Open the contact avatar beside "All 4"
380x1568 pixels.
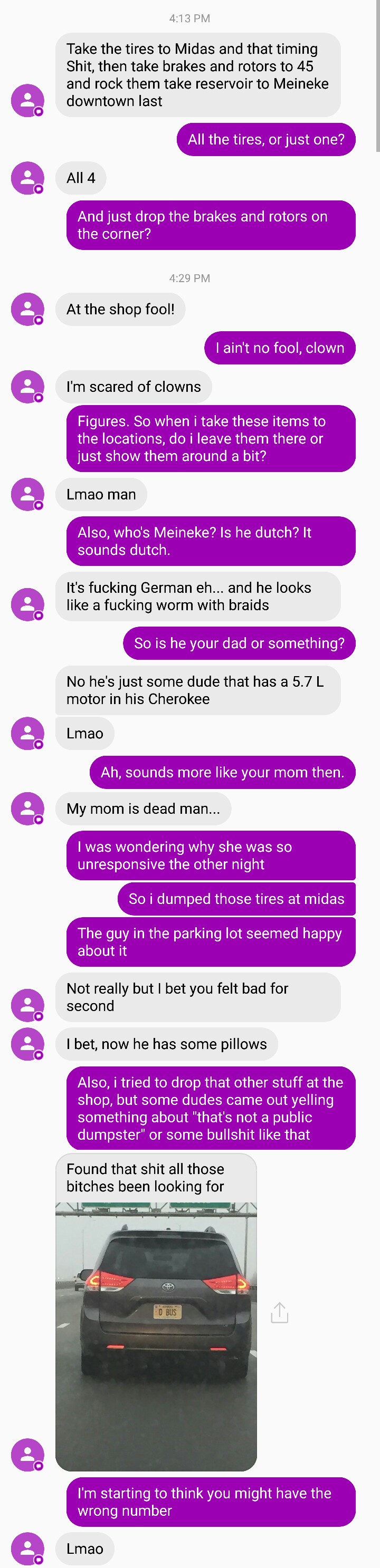(x=27, y=178)
